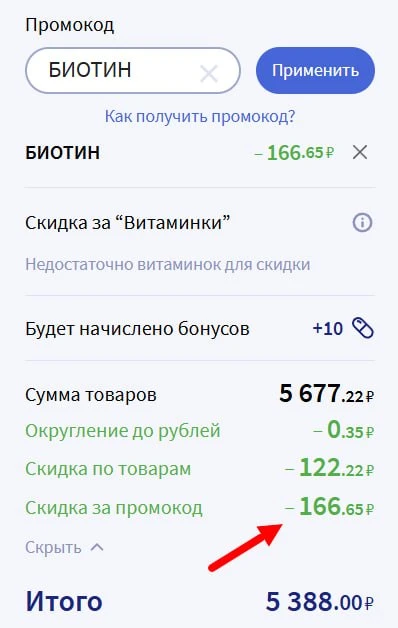Viewport: 398px width, 628px height.
Task: Open the Как получить промокод? link
Action: (x=200, y=117)
